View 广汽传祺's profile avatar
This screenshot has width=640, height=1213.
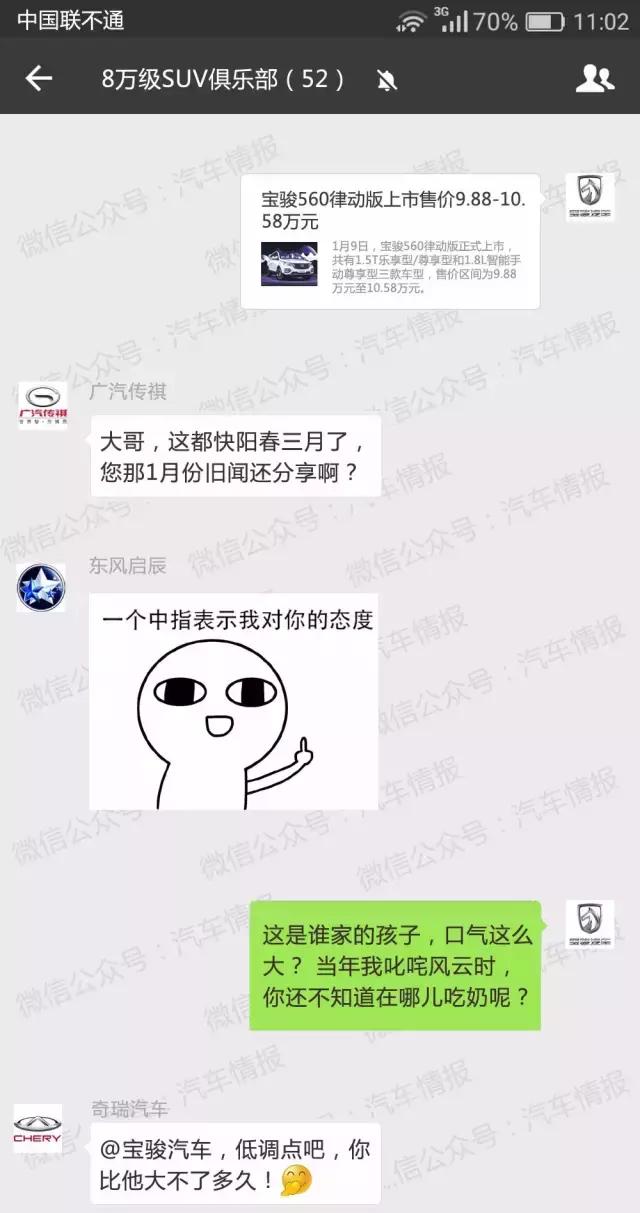42,405
